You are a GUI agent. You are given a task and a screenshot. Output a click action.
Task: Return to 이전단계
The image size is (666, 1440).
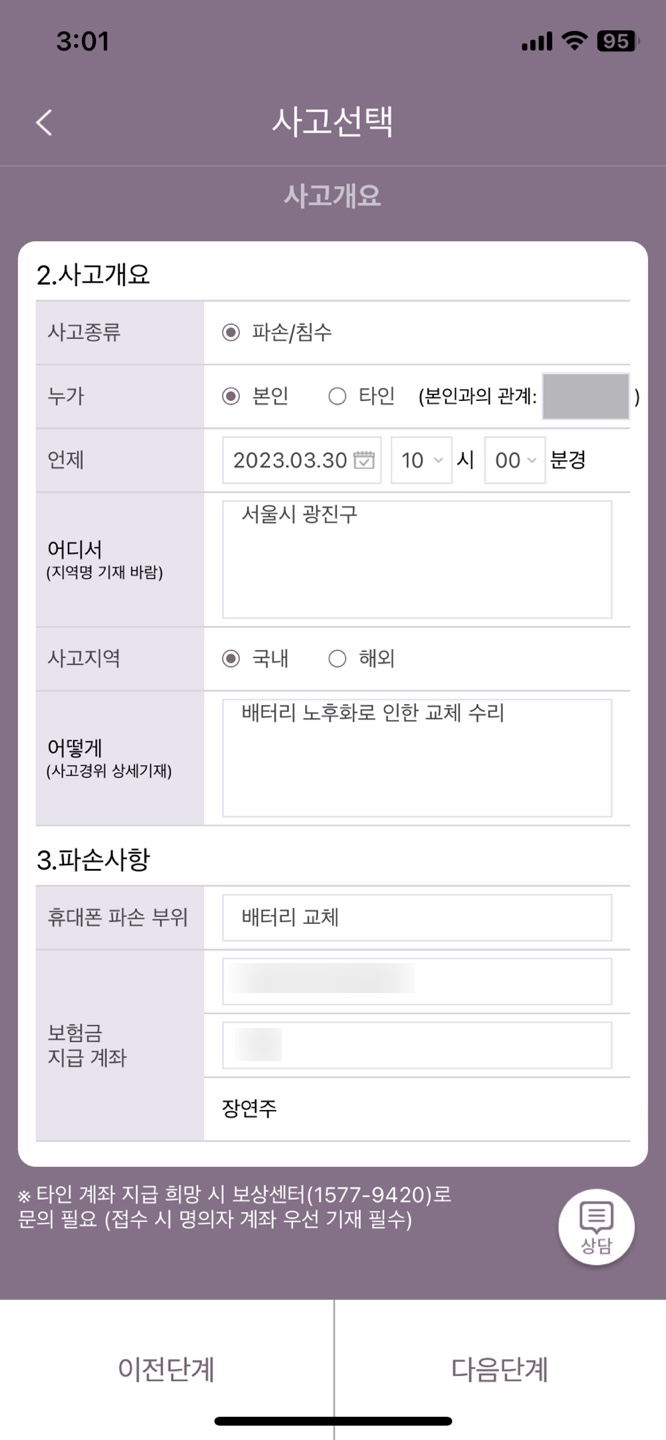coord(166,1369)
